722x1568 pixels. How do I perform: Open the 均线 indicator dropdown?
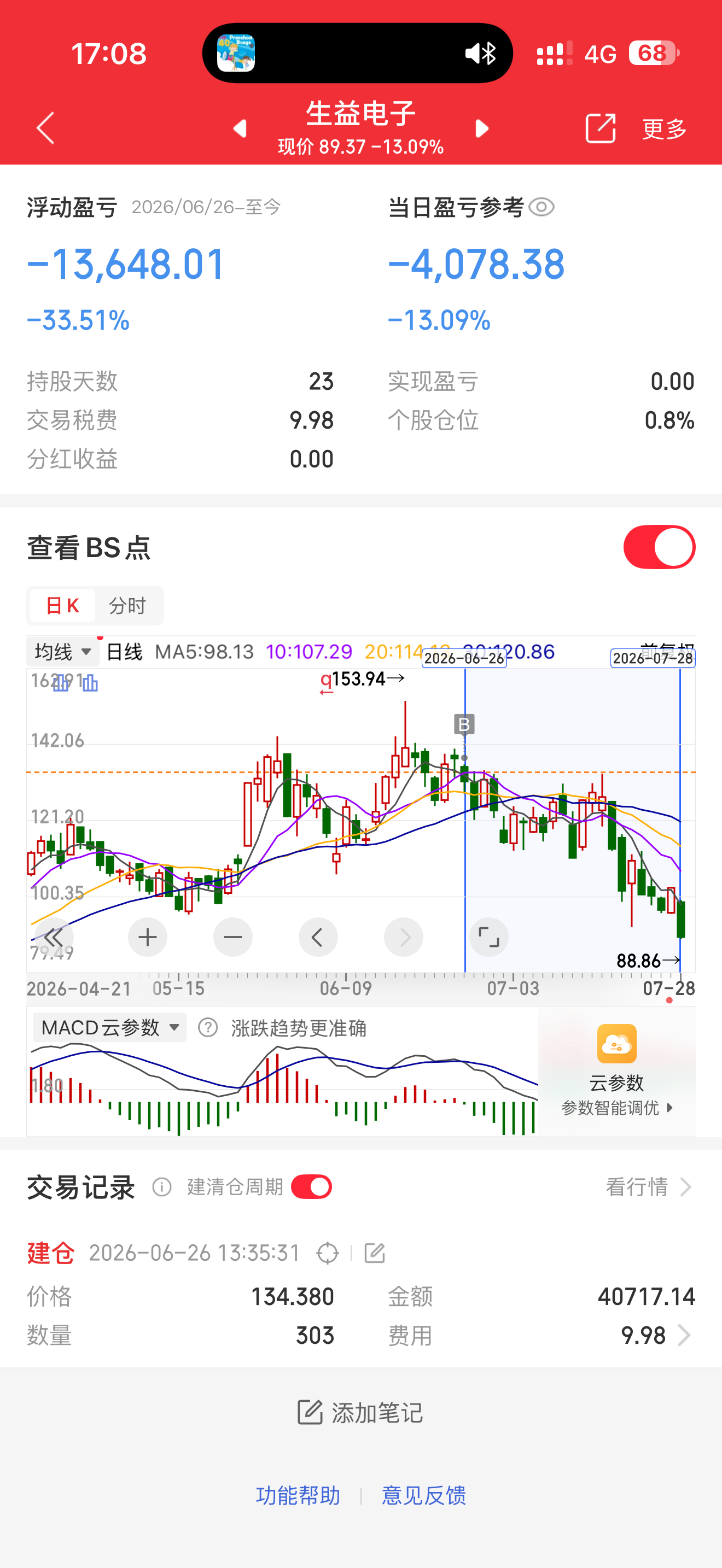click(x=63, y=651)
